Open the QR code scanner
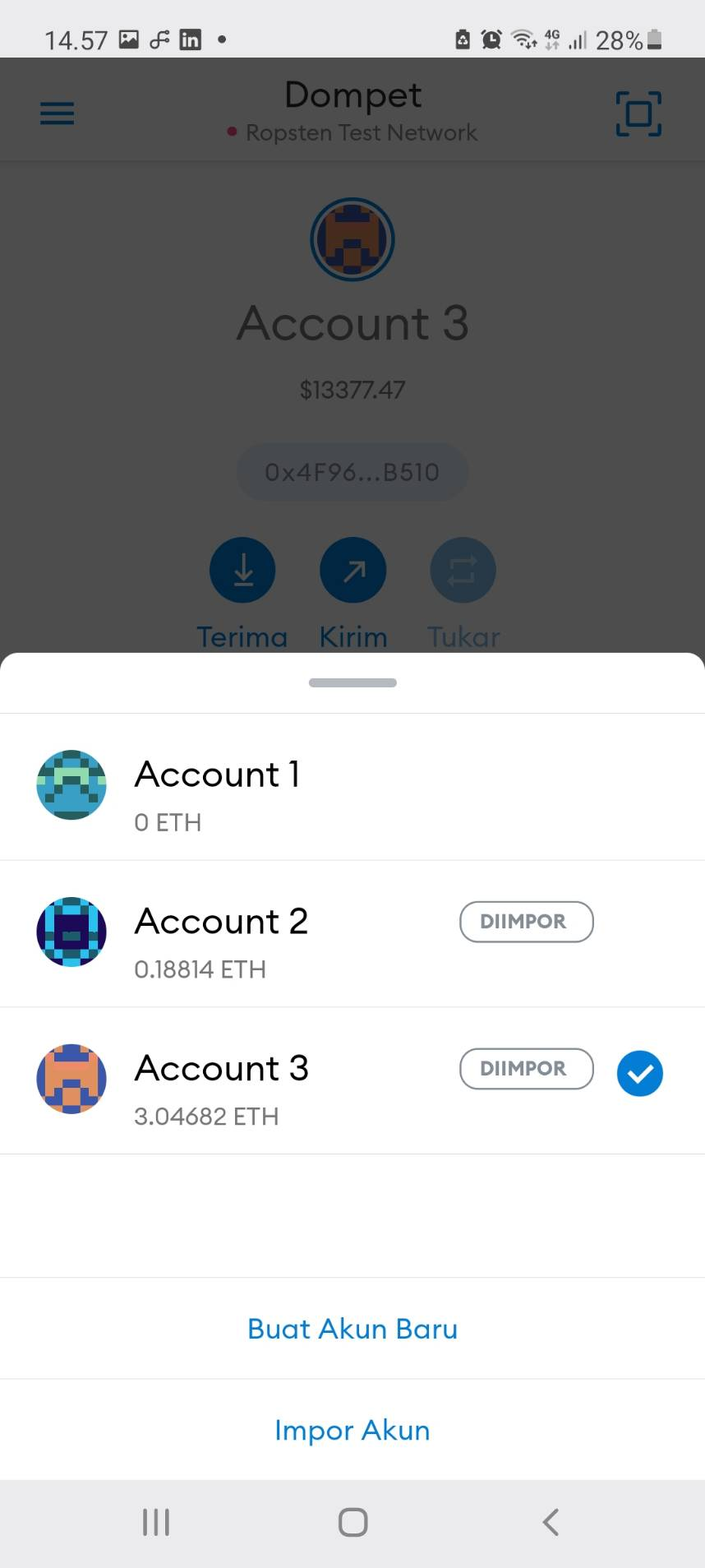Image resolution: width=705 pixels, height=1568 pixels. 639,113
